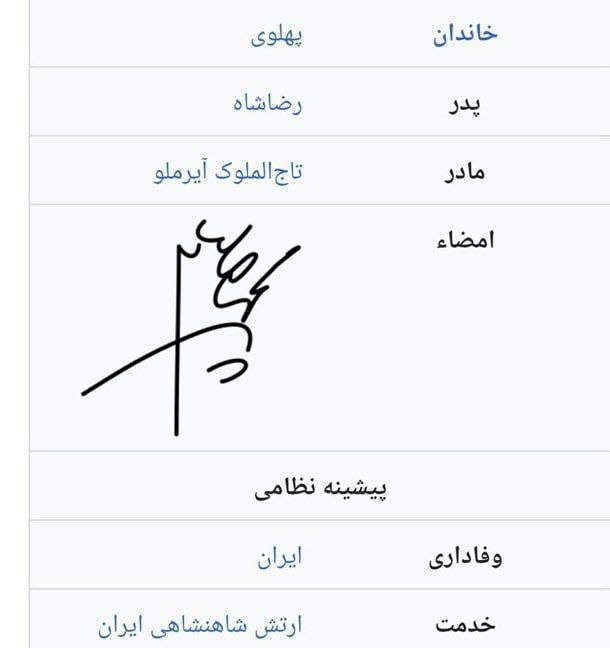The image size is (610, 648).
Task: View the signature image under امضاء
Action: pyautogui.click(x=190, y=325)
